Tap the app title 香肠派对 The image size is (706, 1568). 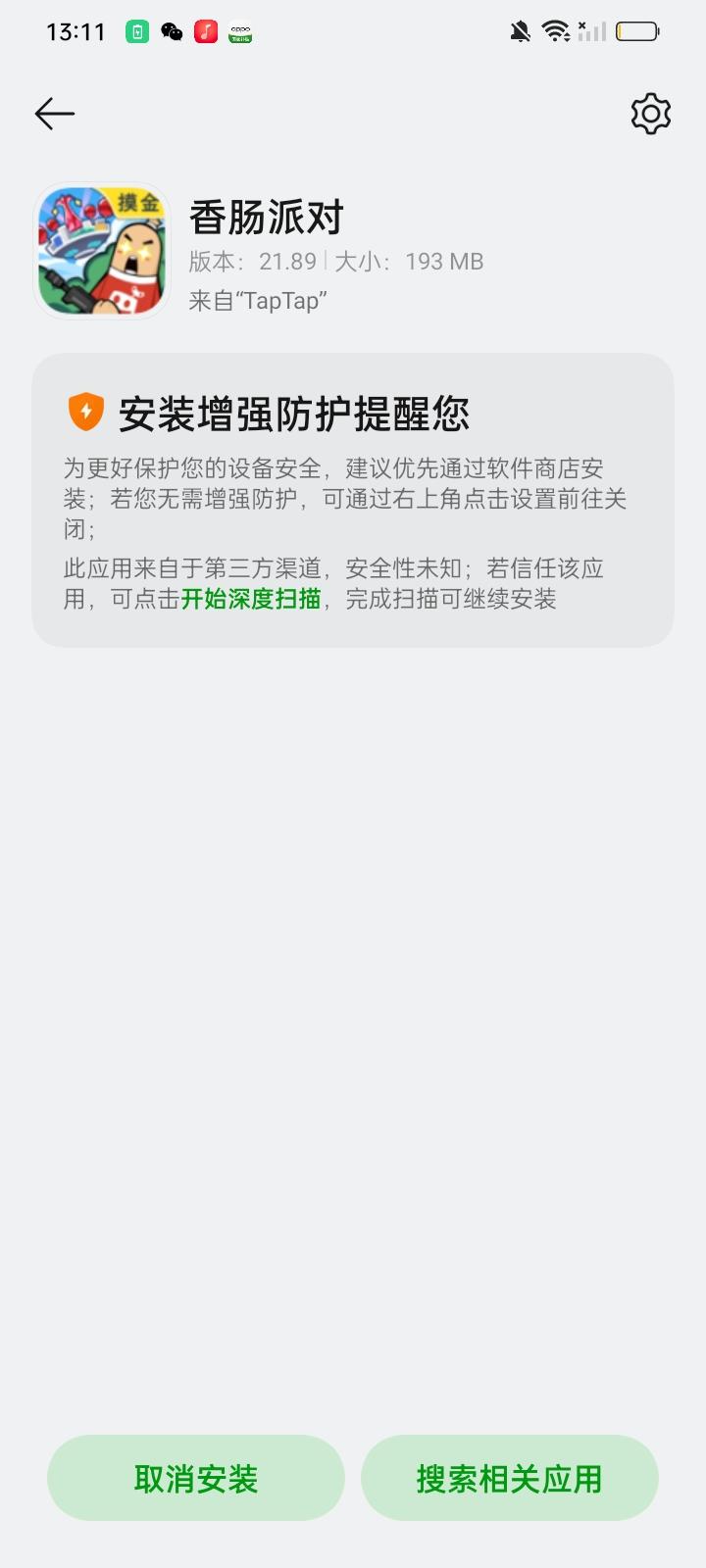tap(267, 220)
